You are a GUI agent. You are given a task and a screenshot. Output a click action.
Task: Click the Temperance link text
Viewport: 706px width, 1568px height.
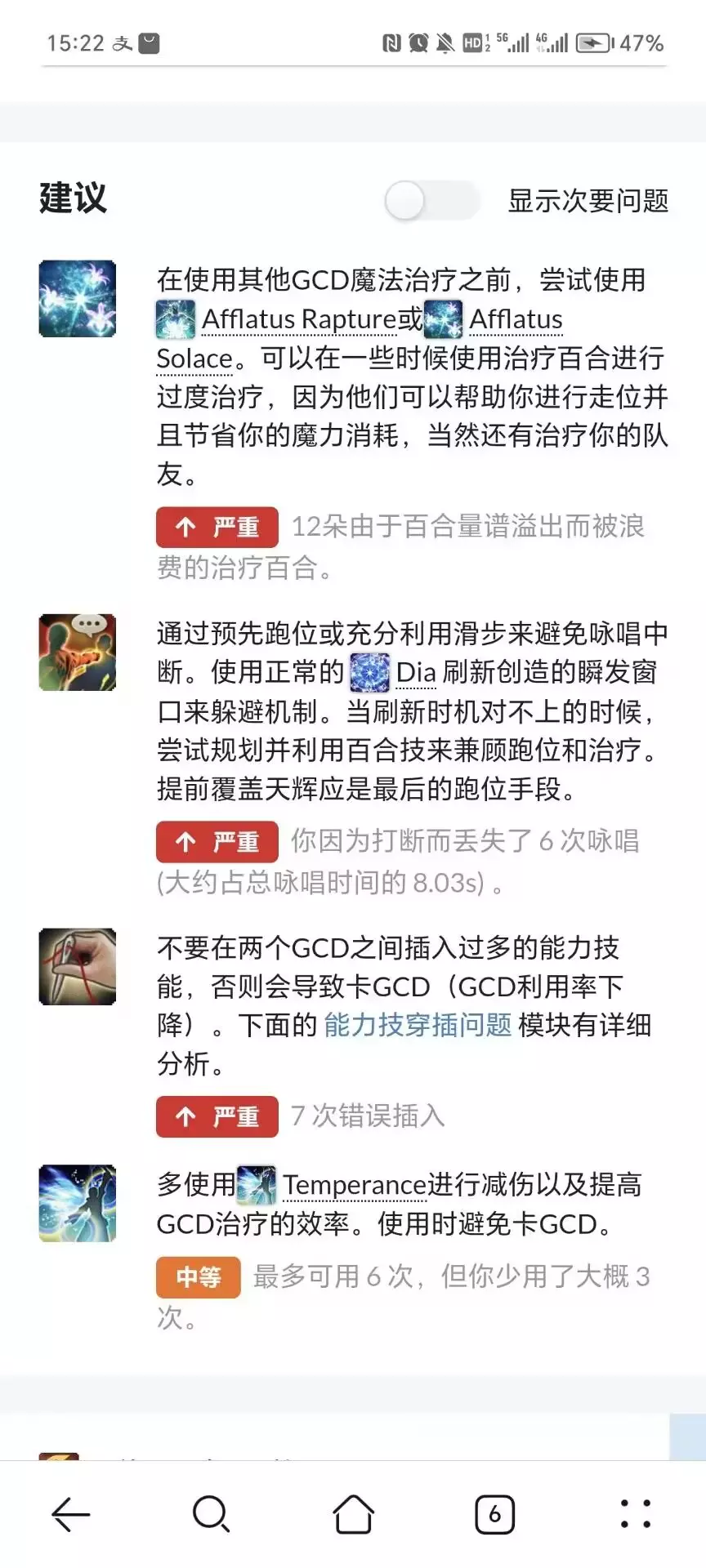click(354, 1184)
